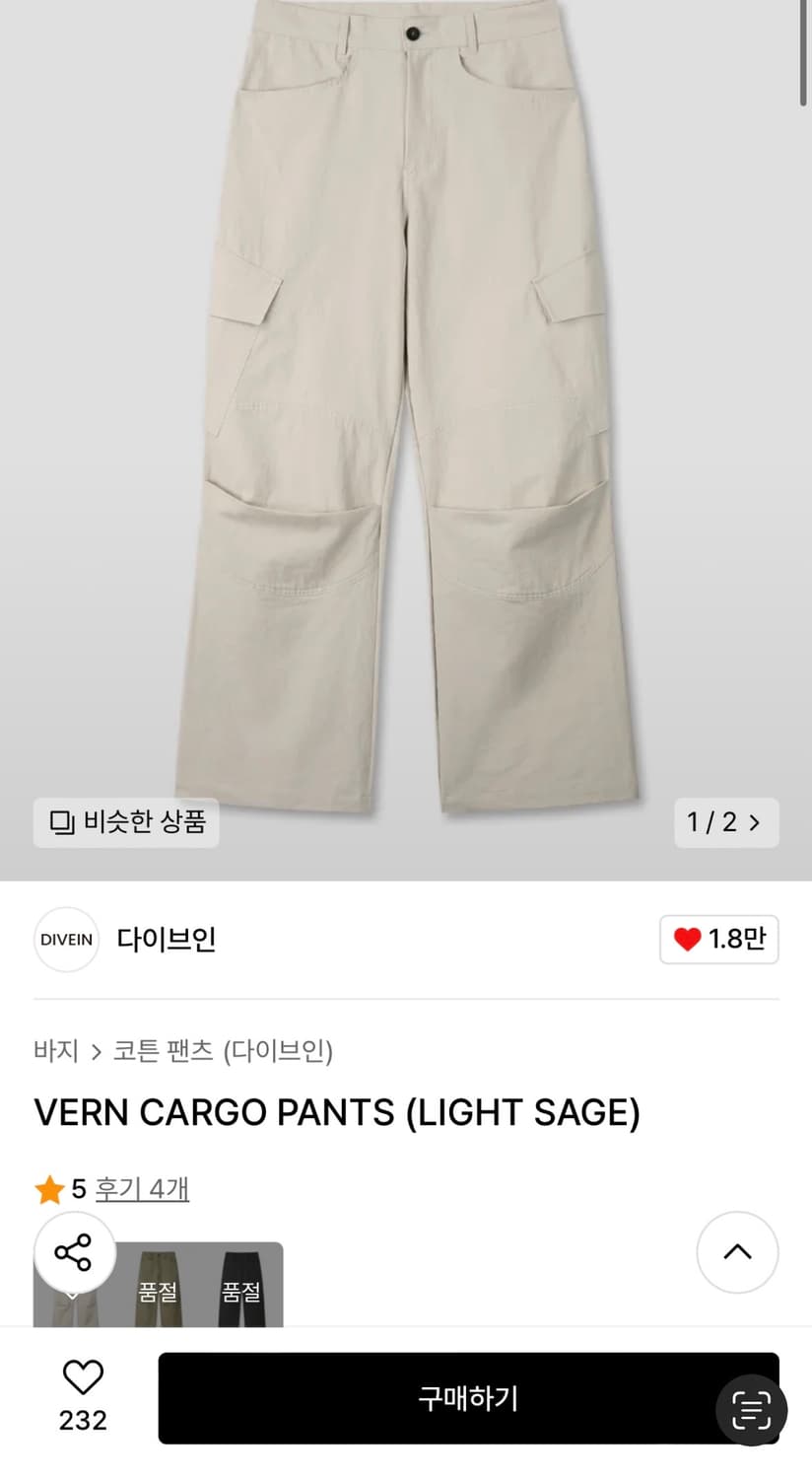Select the VERN CARGO PANTS title
812x1479 pixels.
click(337, 1111)
